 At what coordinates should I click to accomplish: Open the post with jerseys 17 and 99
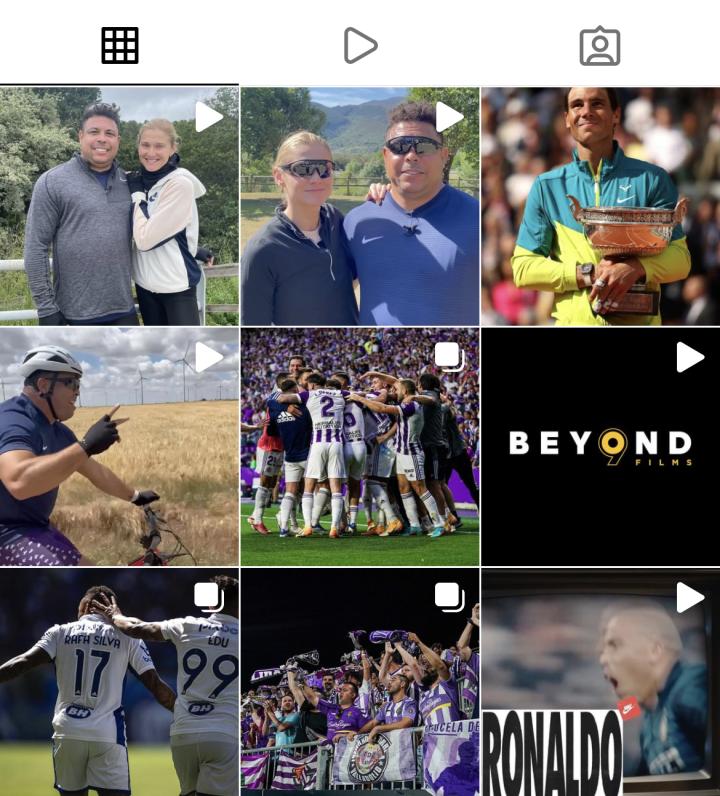point(119,682)
